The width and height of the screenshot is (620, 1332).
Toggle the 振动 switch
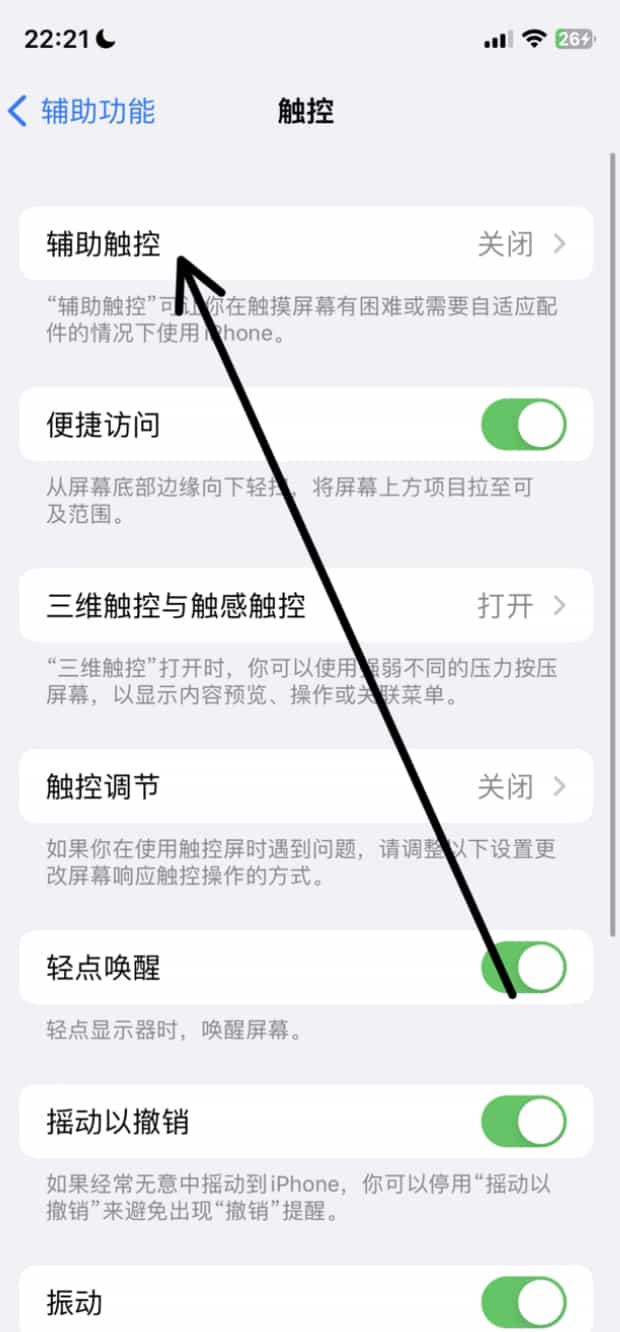(523, 1303)
